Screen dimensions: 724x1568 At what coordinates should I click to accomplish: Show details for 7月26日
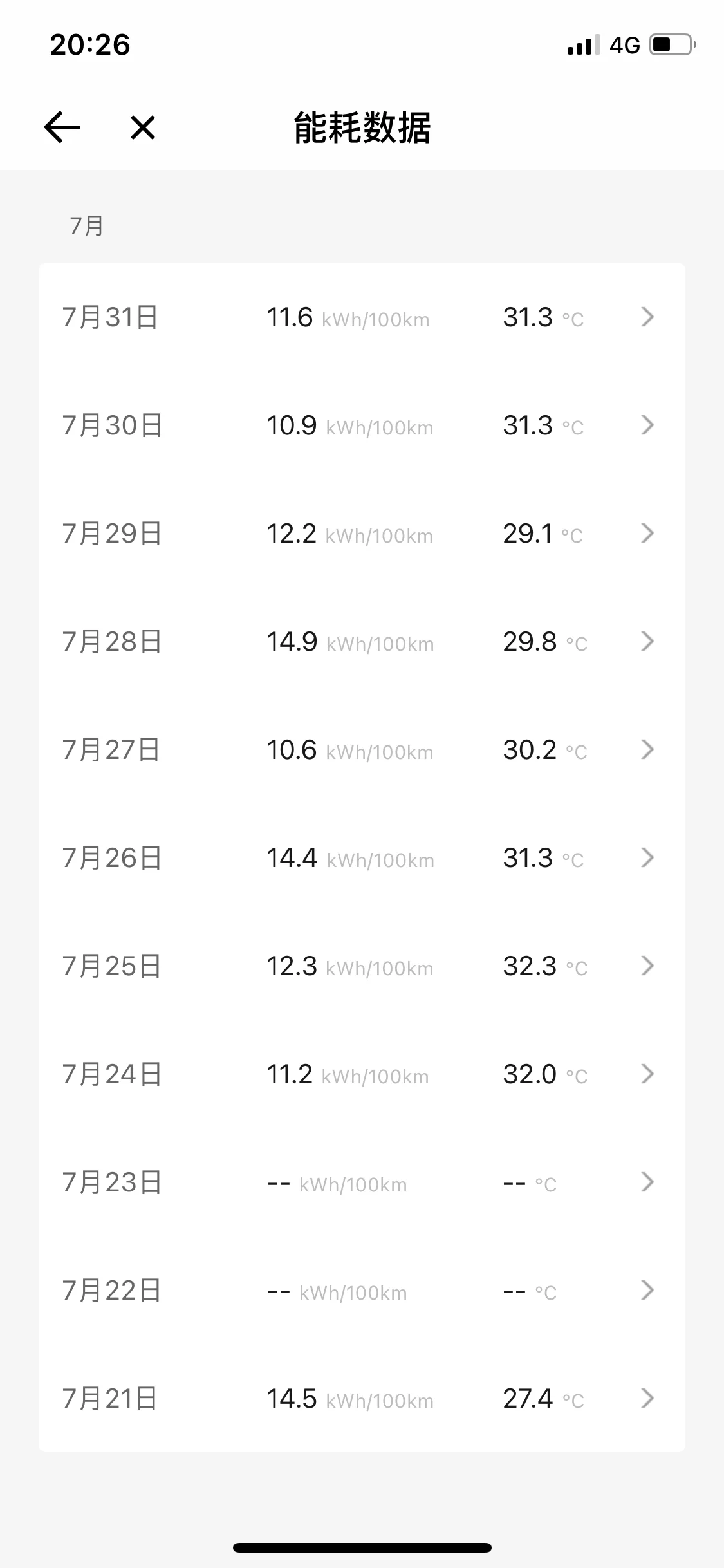[362, 857]
